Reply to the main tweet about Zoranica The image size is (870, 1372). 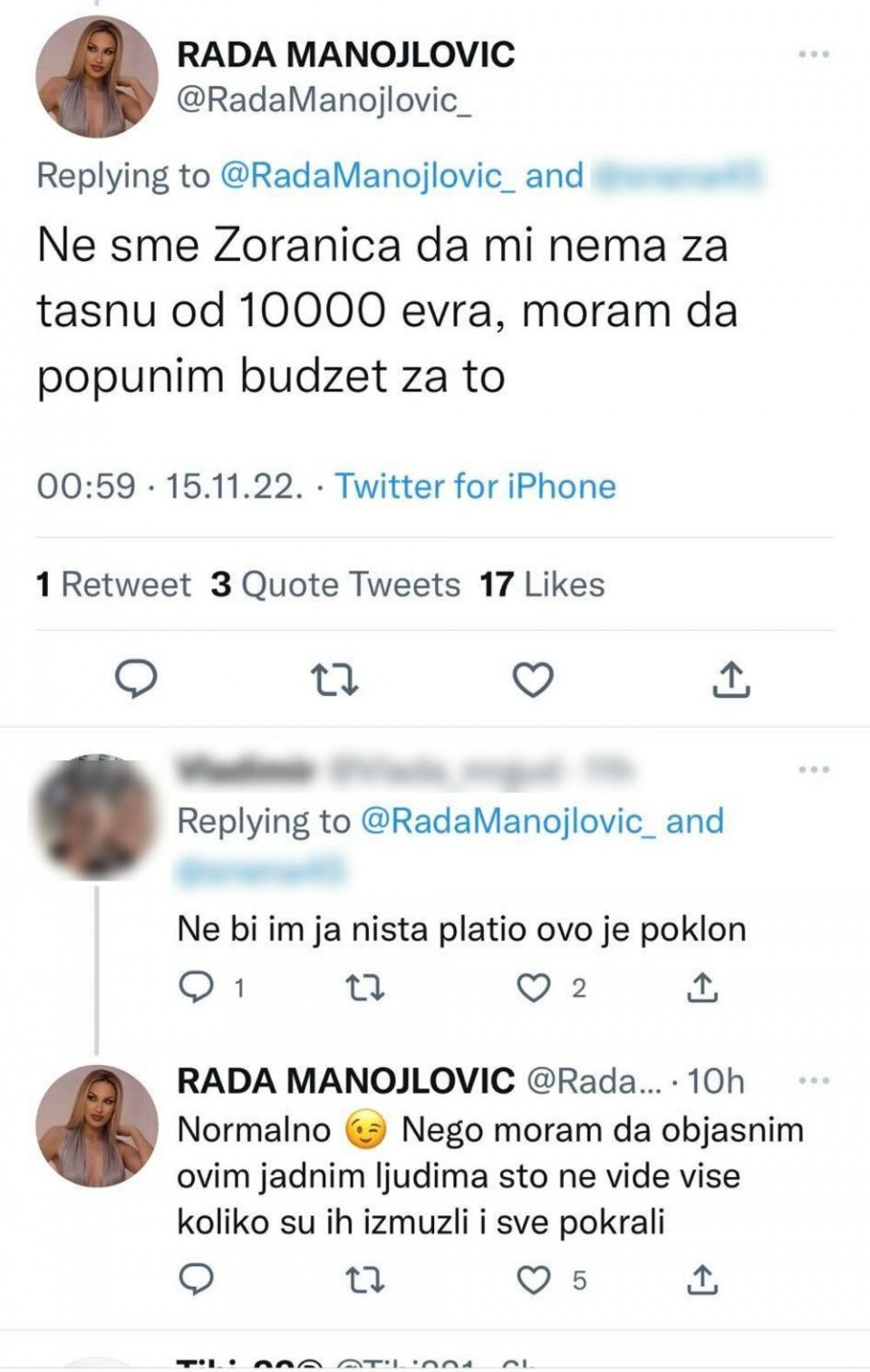click(136, 680)
